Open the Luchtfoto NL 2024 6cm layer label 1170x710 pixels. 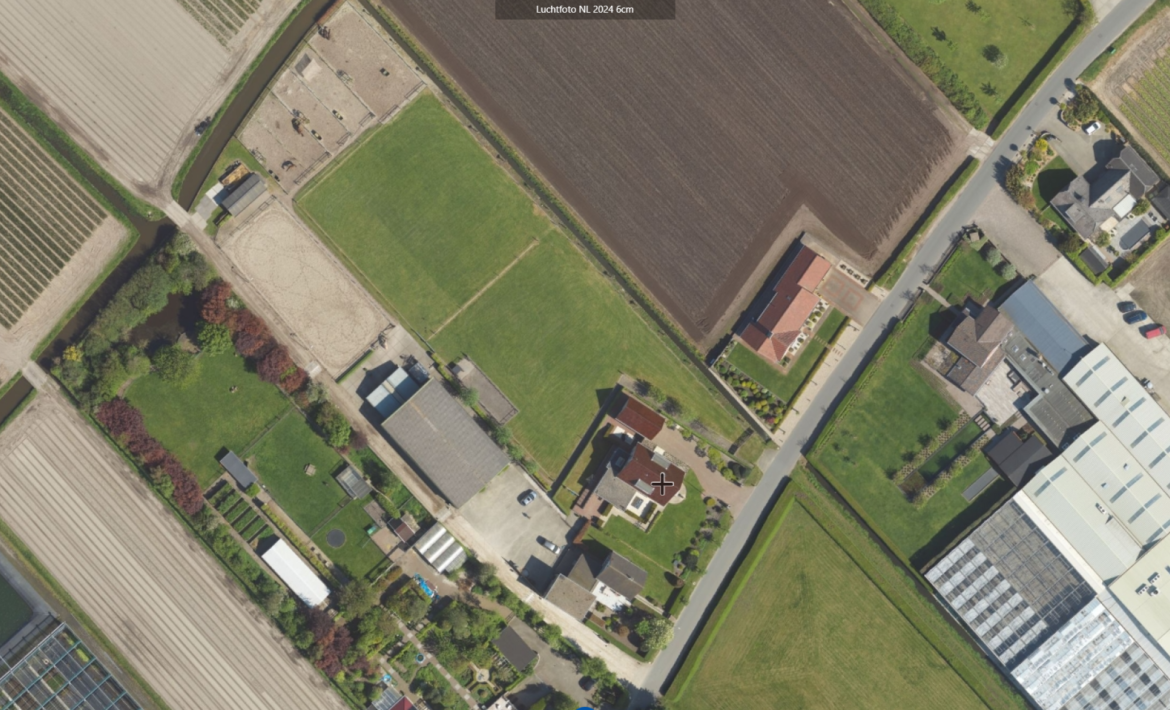pos(585,9)
